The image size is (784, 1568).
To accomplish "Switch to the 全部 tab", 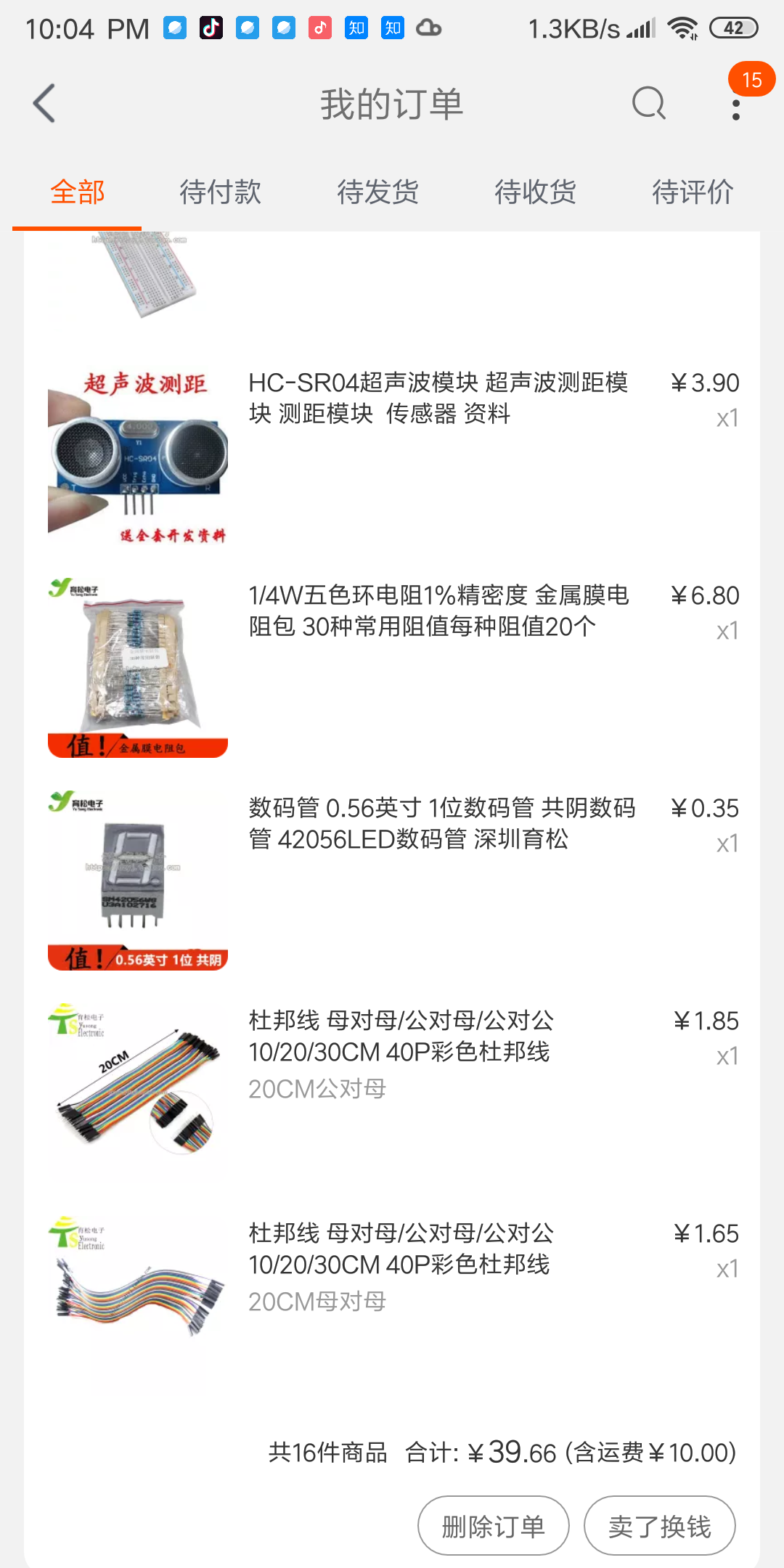I will click(77, 192).
